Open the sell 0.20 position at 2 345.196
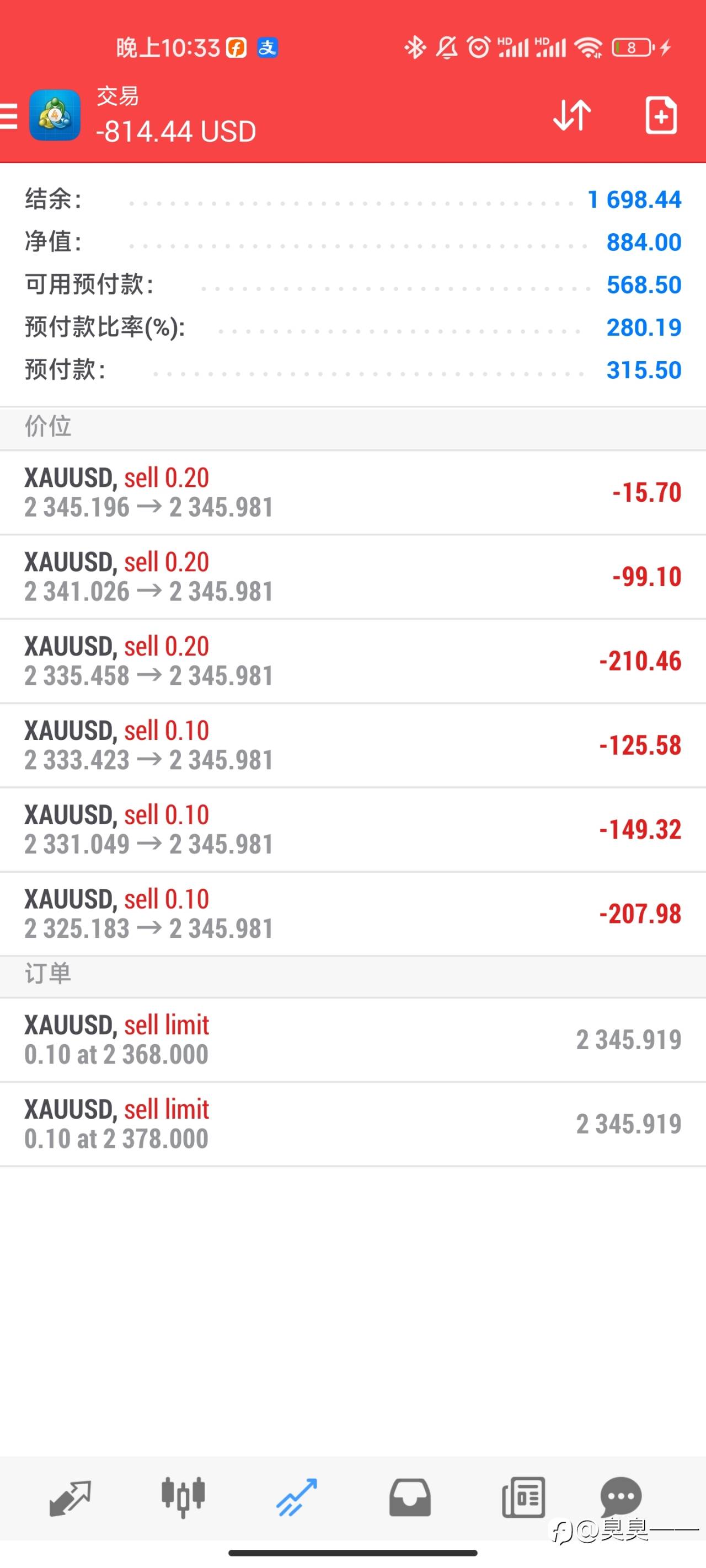The image size is (706, 1568). pyautogui.click(x=352, y=492)
